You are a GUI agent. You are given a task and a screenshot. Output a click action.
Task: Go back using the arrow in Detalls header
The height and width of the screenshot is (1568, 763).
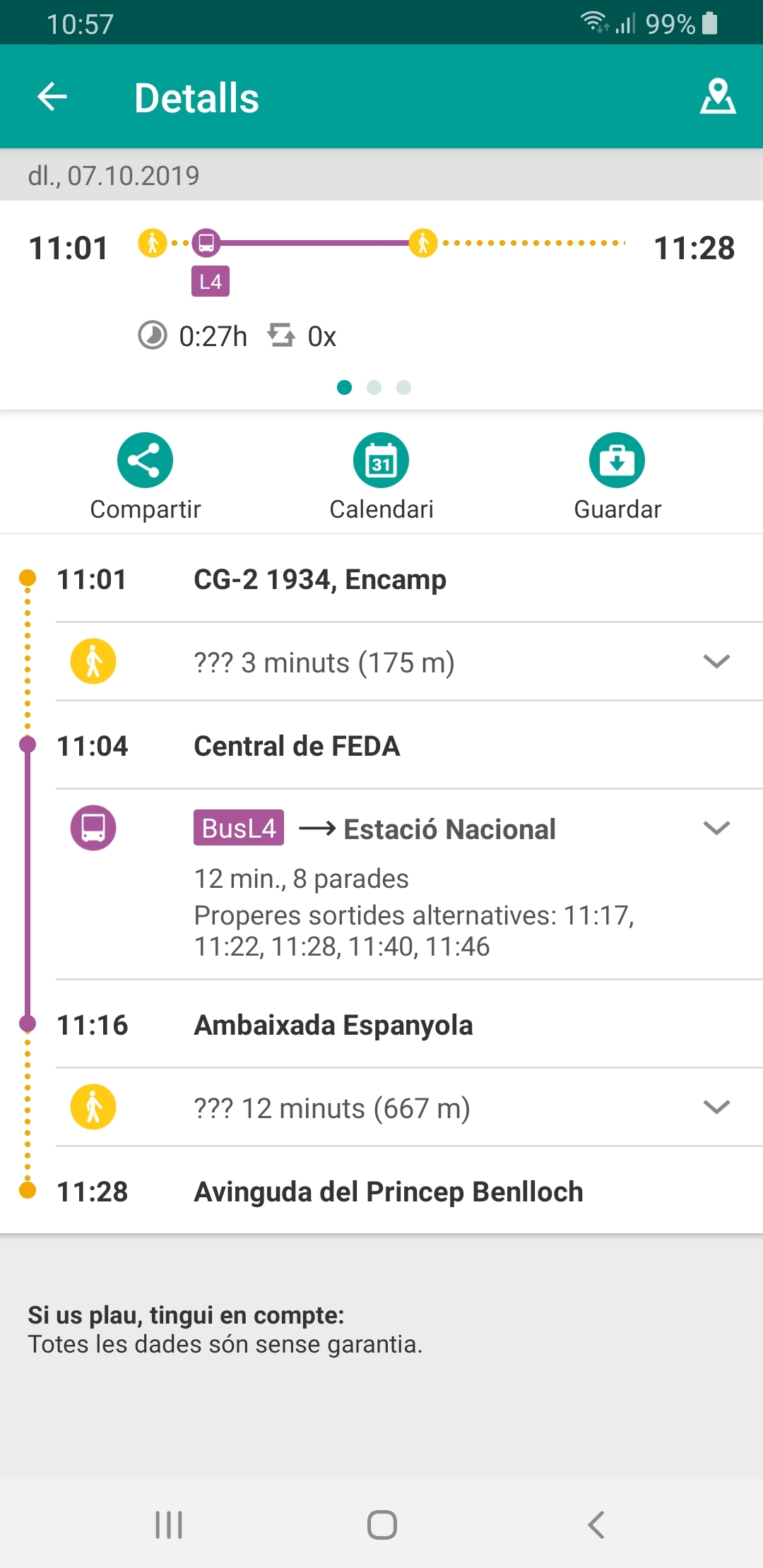pos(51,97)
